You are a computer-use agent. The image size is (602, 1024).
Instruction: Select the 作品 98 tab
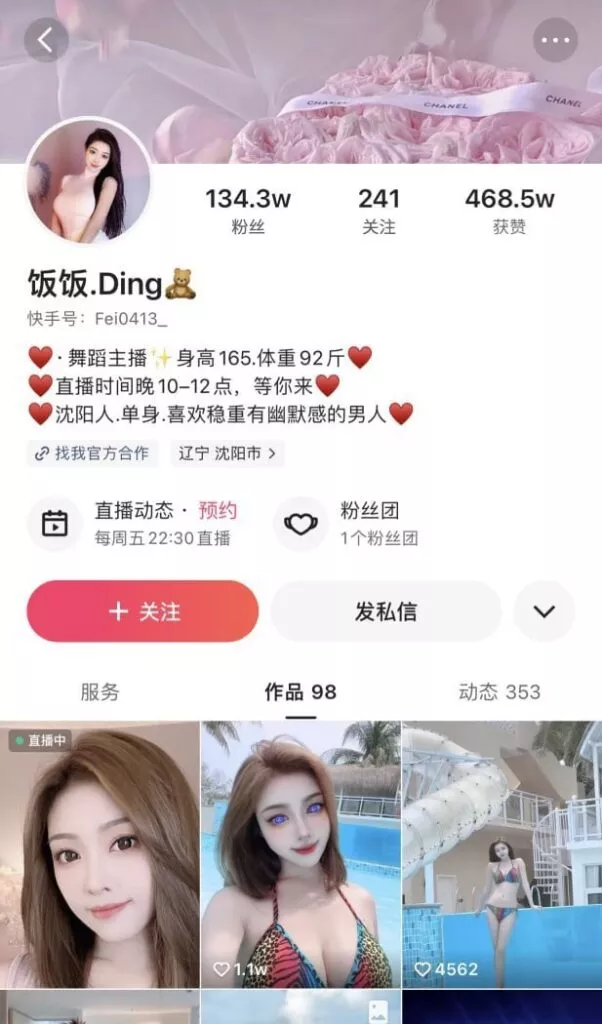click(300, 691)
